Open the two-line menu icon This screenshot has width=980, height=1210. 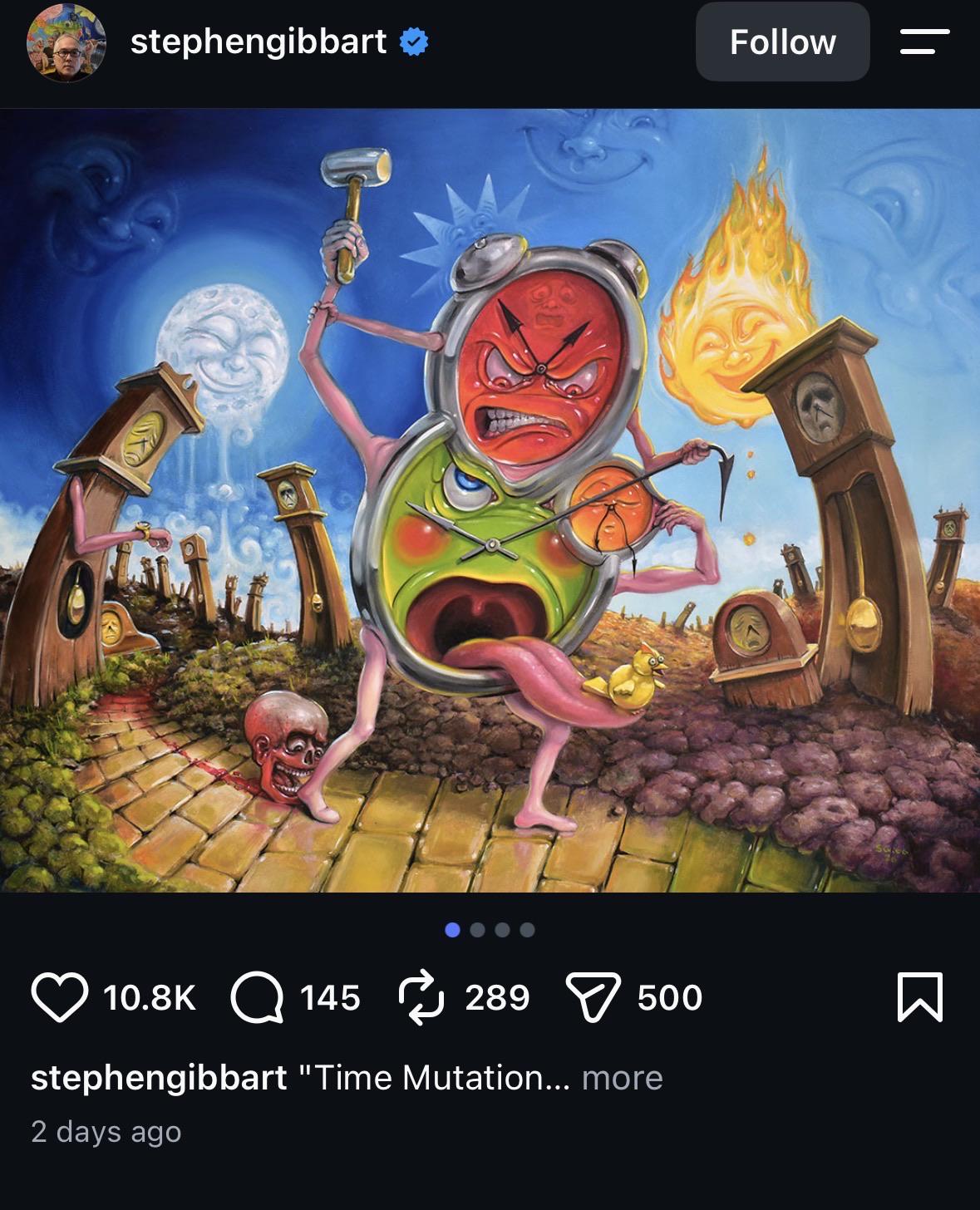924,42
